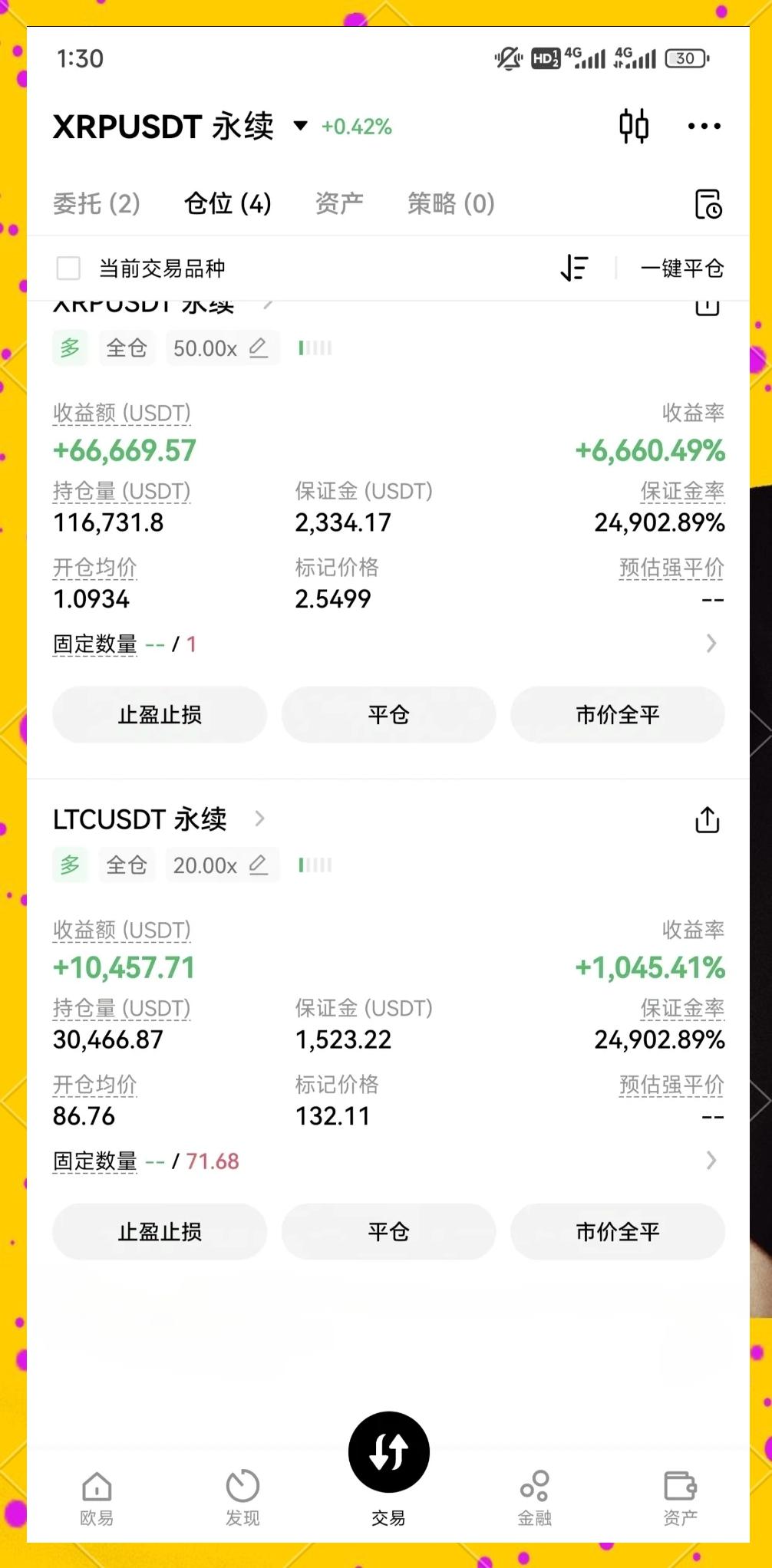Switch to the 委托 (2) tab
772x1568 pixels.
96,203
